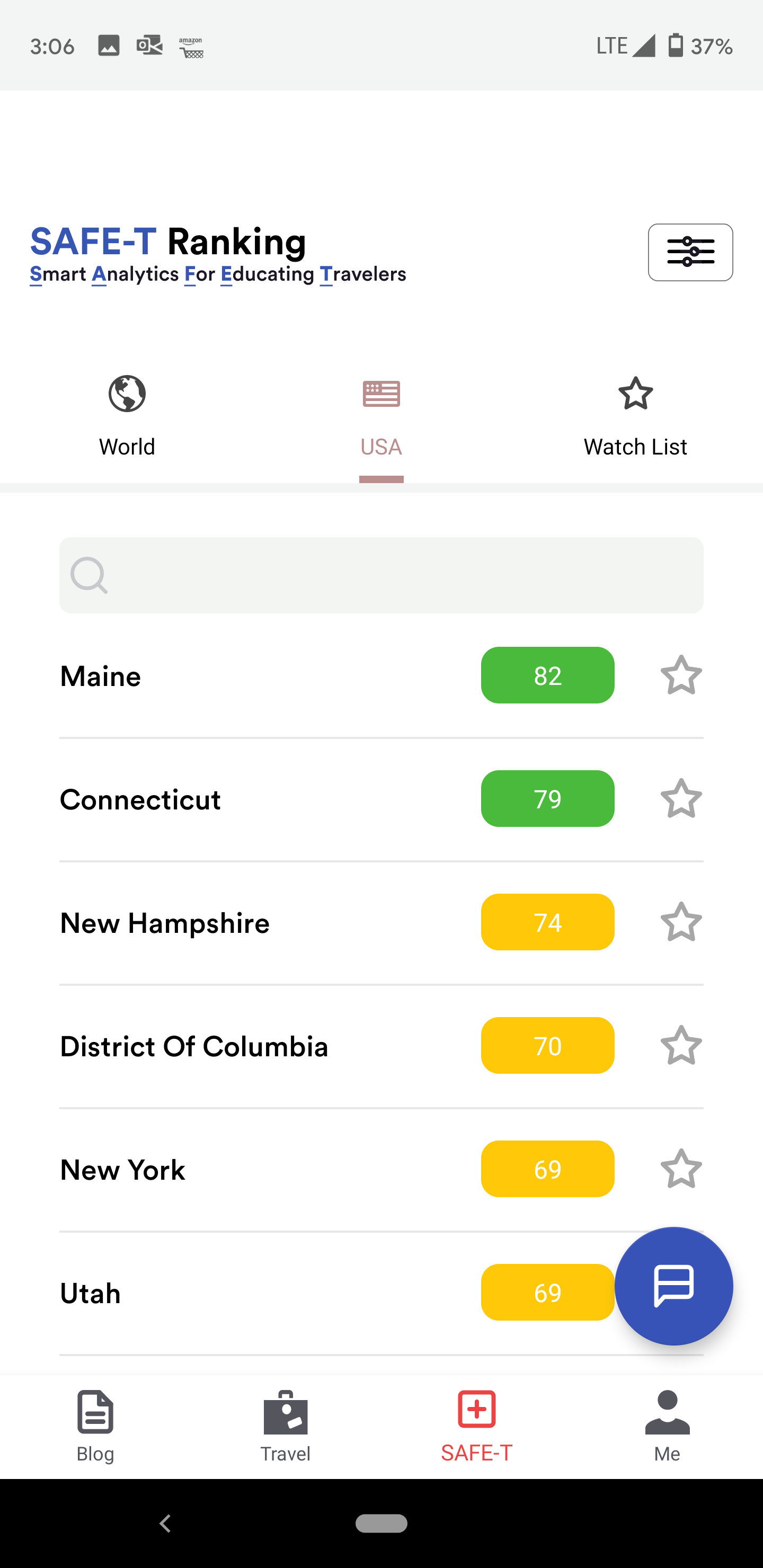The height and width of the screenshot is (1568, 763).
Task: Add New York to watch list
Action: click(681, 1169)
